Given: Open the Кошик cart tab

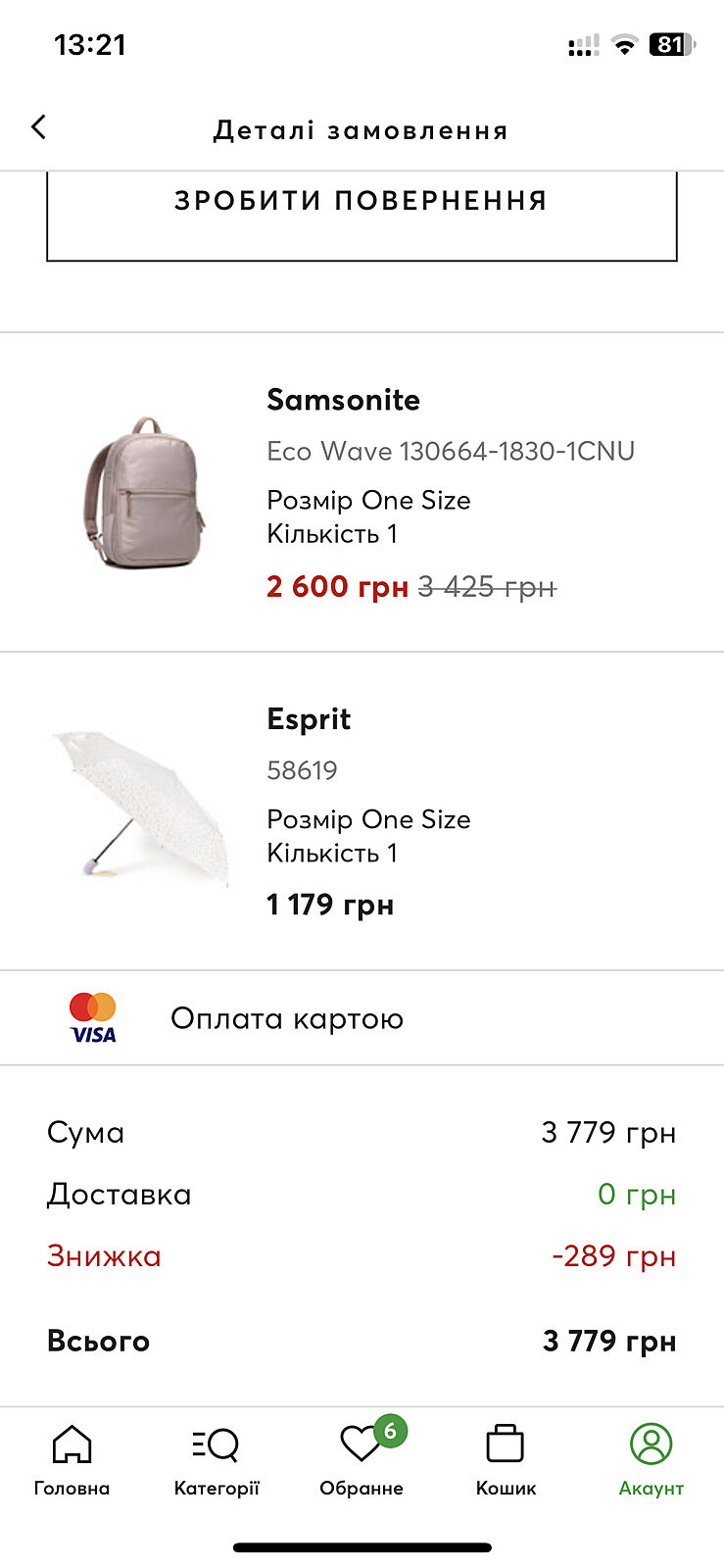Looking at the screenshot, I should 506,1460.
